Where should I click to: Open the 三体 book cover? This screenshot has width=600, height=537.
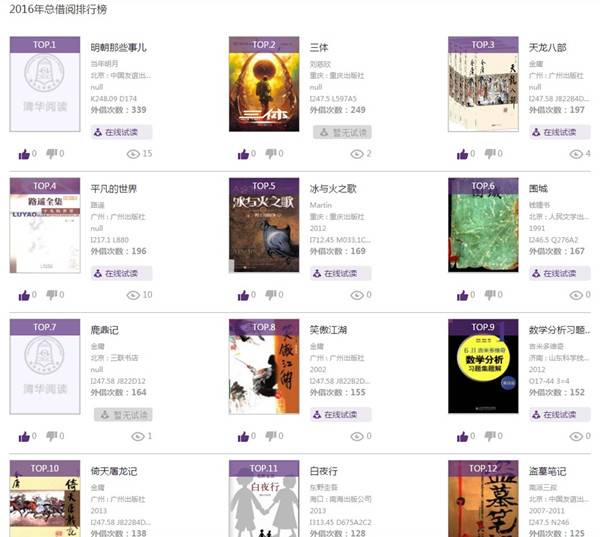pyautogui.click(x=264, y=84)
